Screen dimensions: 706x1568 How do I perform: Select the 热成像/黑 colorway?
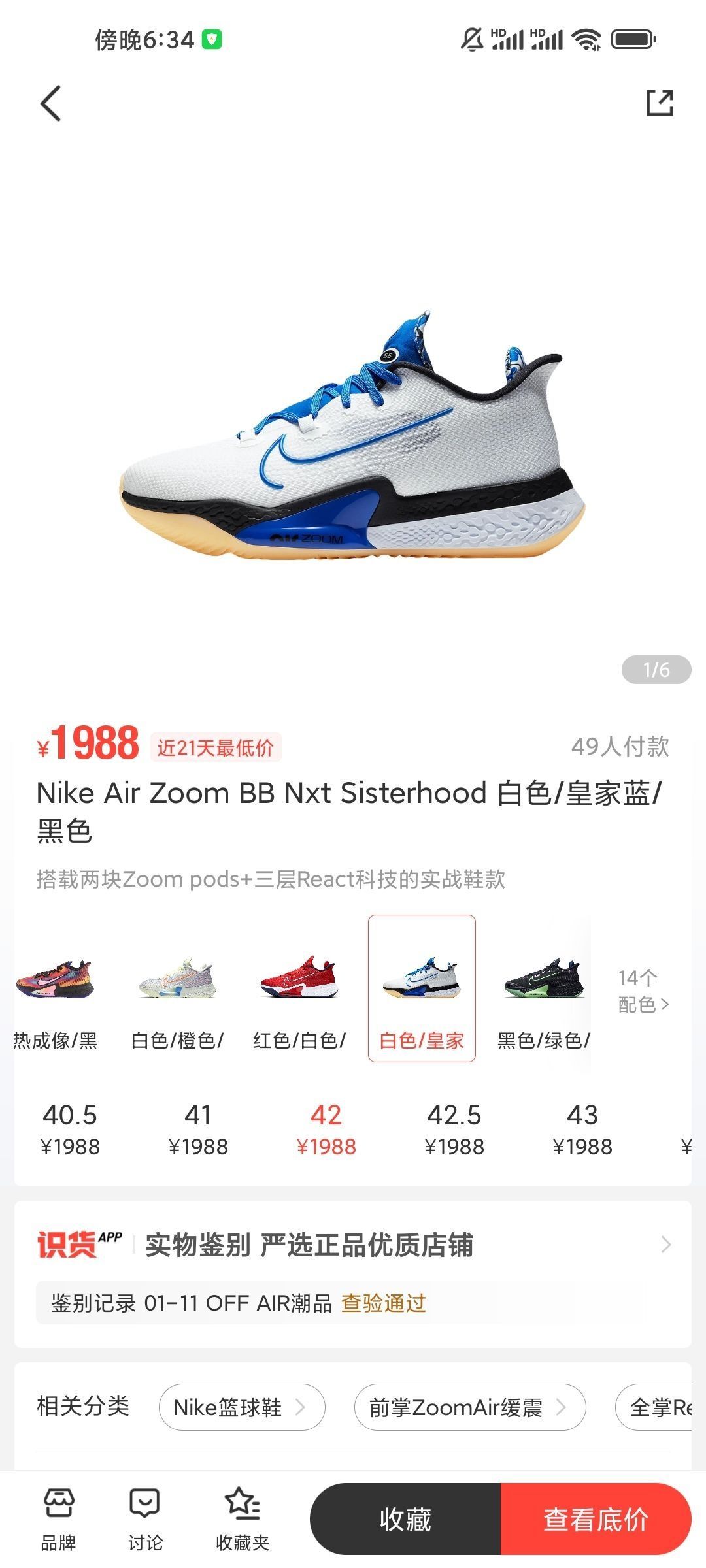pos(56,998)
